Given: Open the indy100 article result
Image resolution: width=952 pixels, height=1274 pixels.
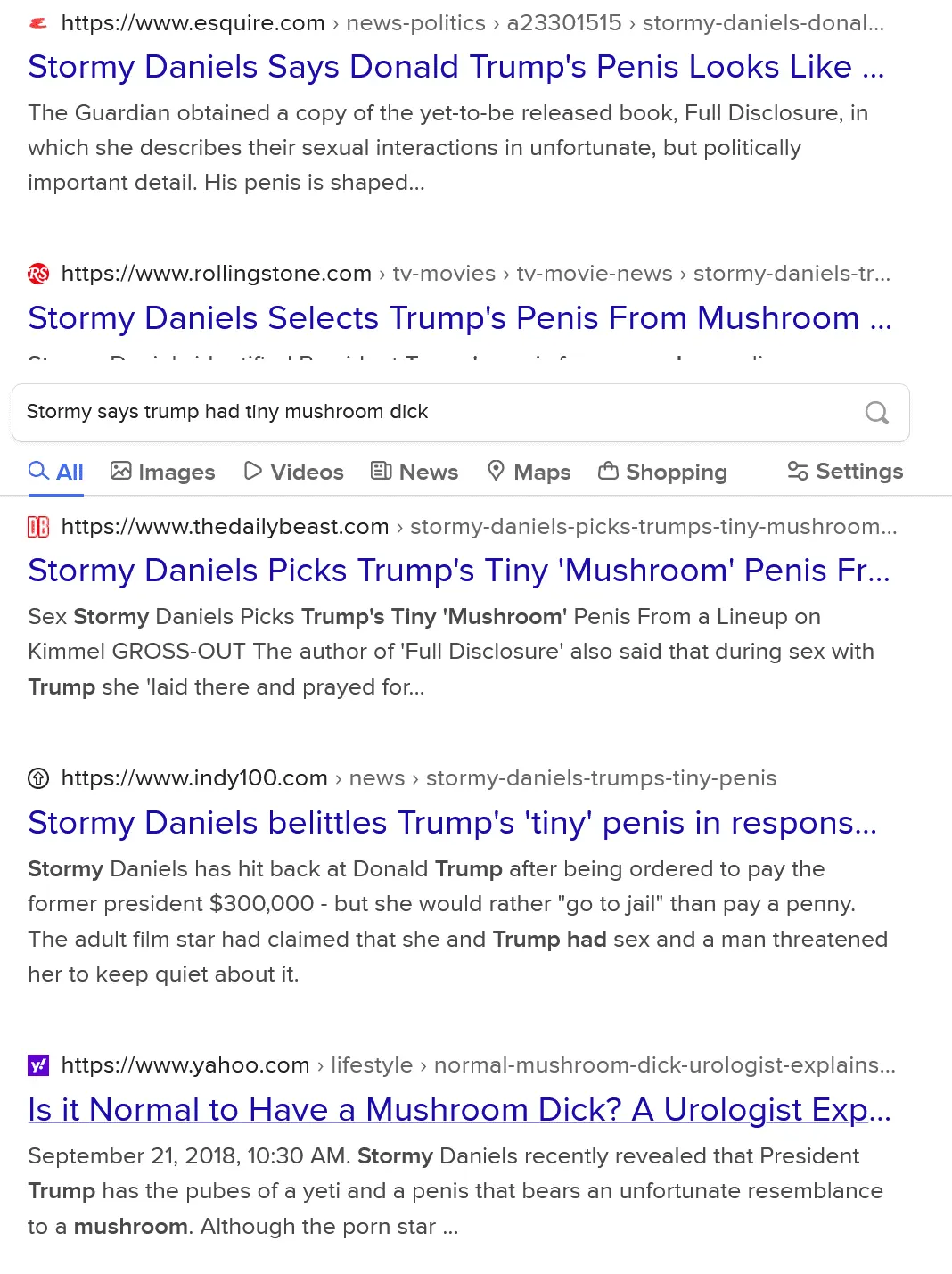Looking at the screenshot, I should click(452, 823).
